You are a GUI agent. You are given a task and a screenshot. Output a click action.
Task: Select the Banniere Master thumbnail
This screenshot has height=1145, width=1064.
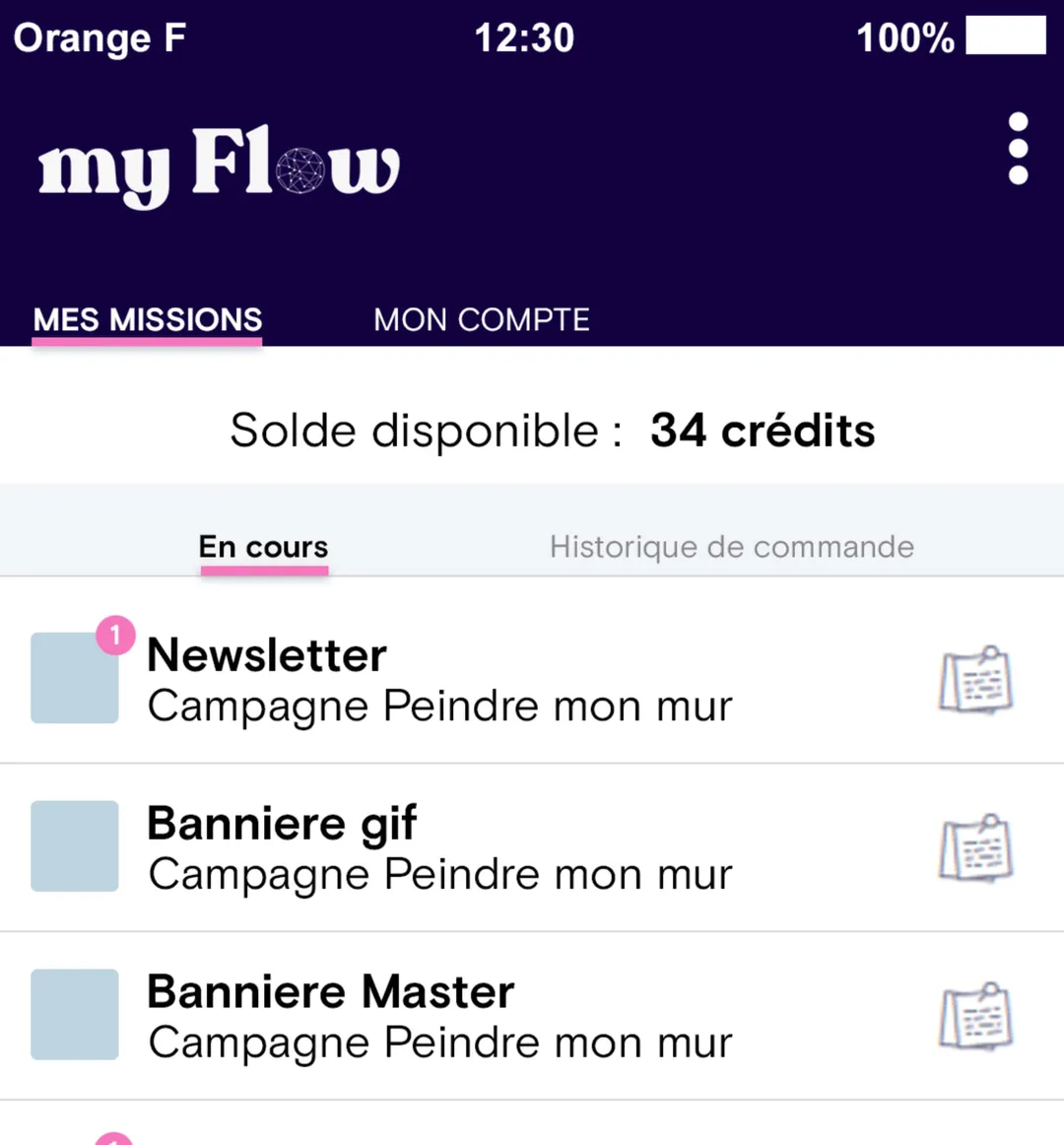click(75, 1015)
